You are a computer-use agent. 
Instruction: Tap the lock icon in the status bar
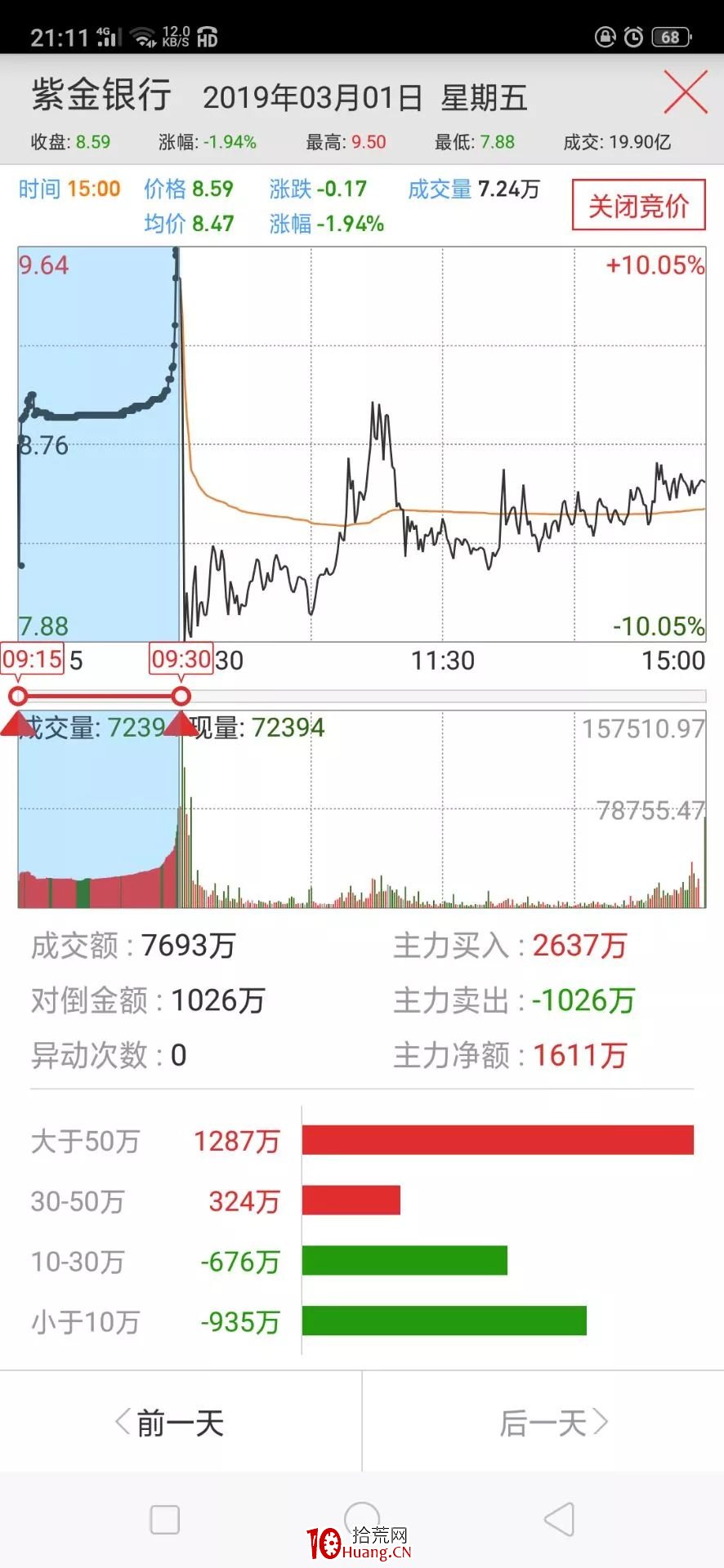pyautogui.click(x=606, y=37)
